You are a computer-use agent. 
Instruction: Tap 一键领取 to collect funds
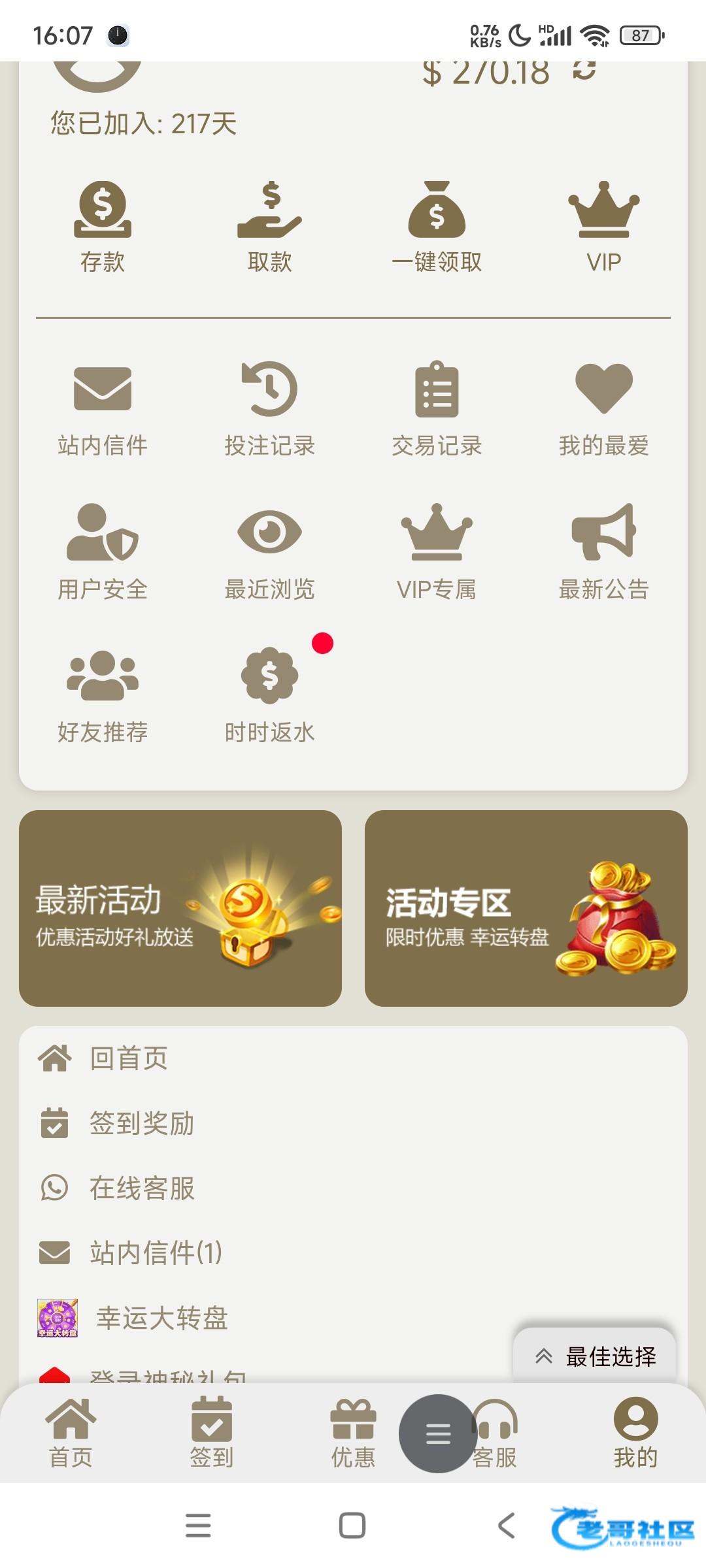pos(437,226)
